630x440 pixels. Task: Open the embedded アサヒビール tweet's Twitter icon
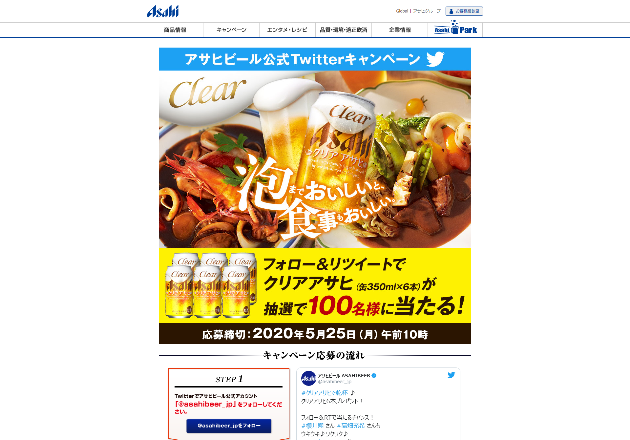click(x=452, y=375)
